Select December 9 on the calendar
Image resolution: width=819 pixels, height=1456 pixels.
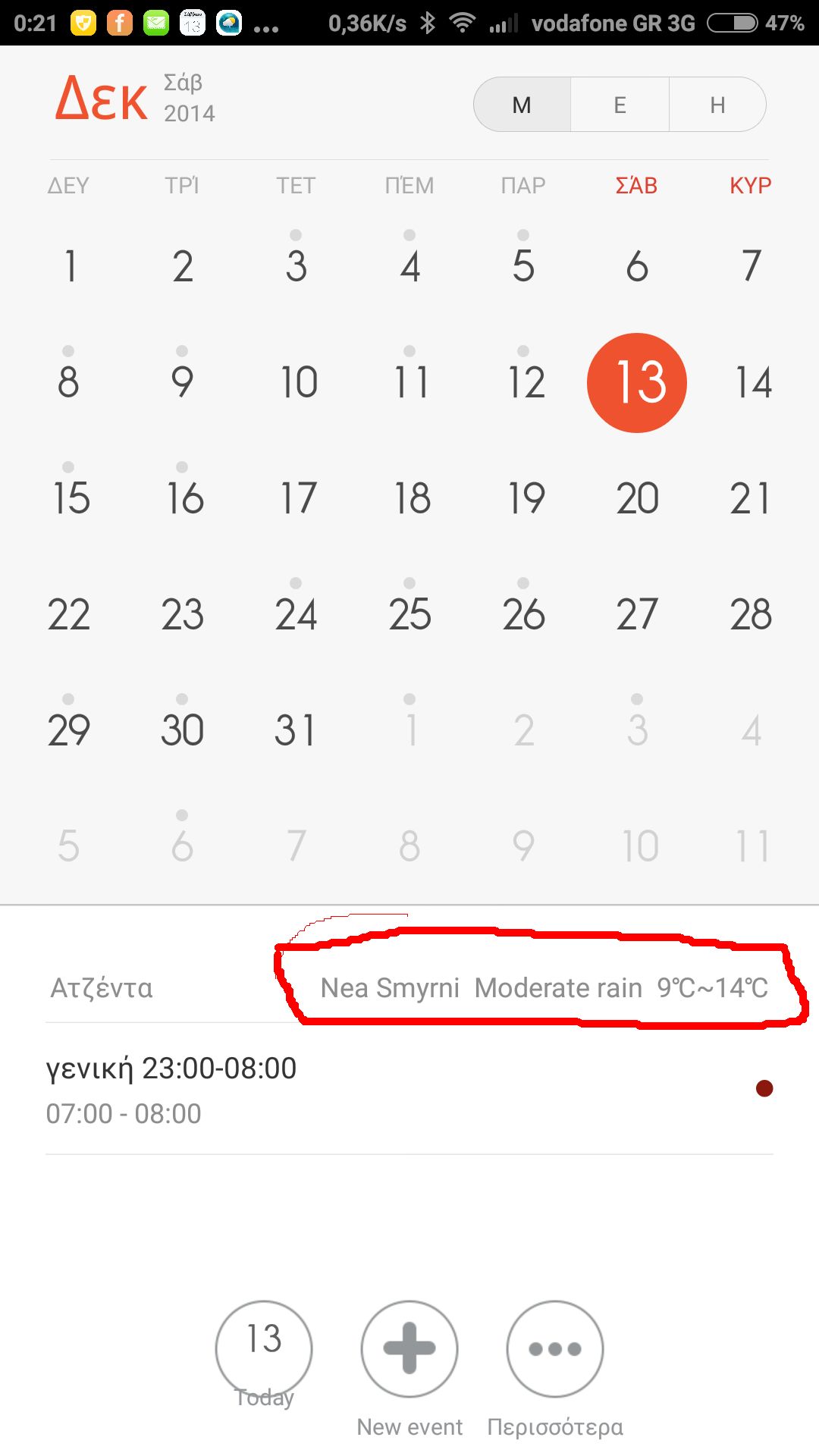click(x=182, y=382)
